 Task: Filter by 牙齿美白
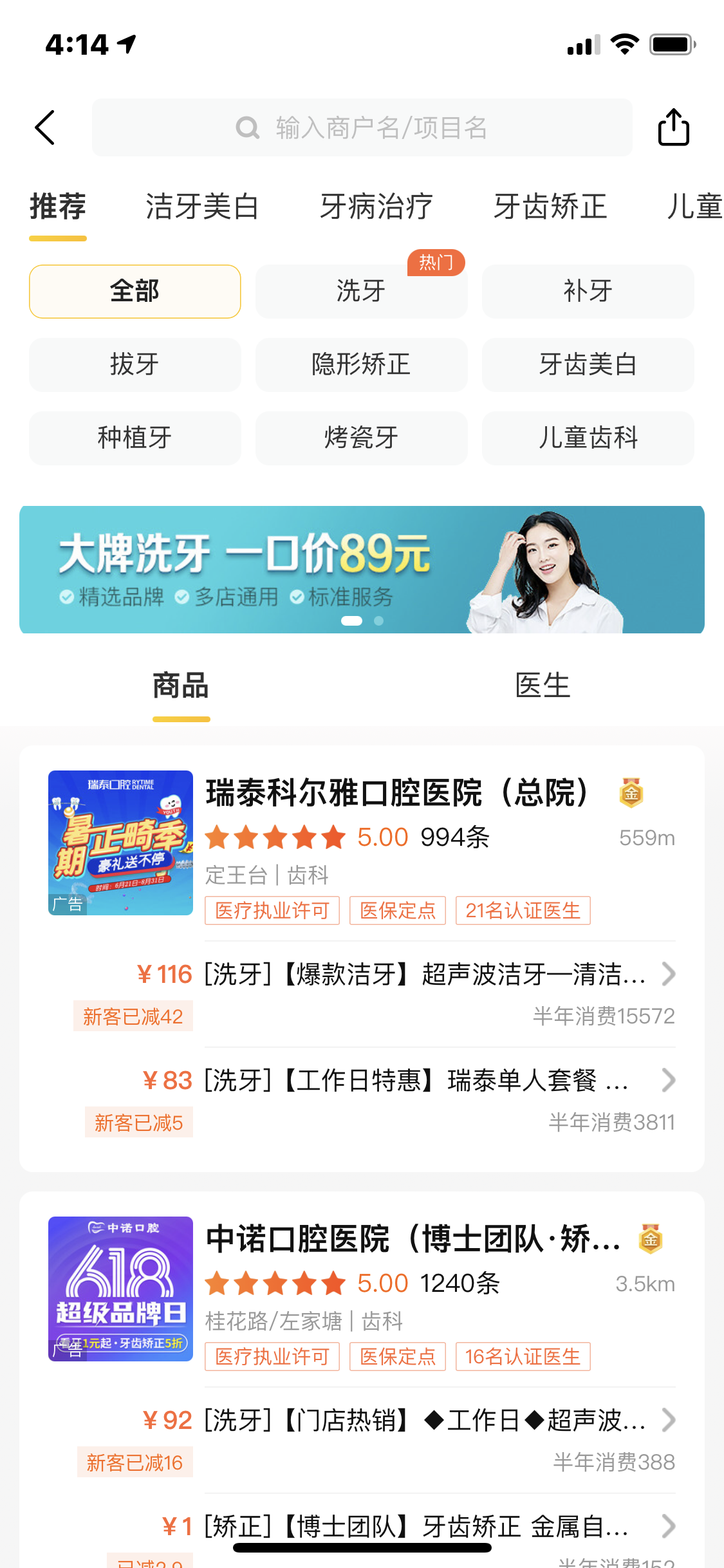[x=588, y=364]
